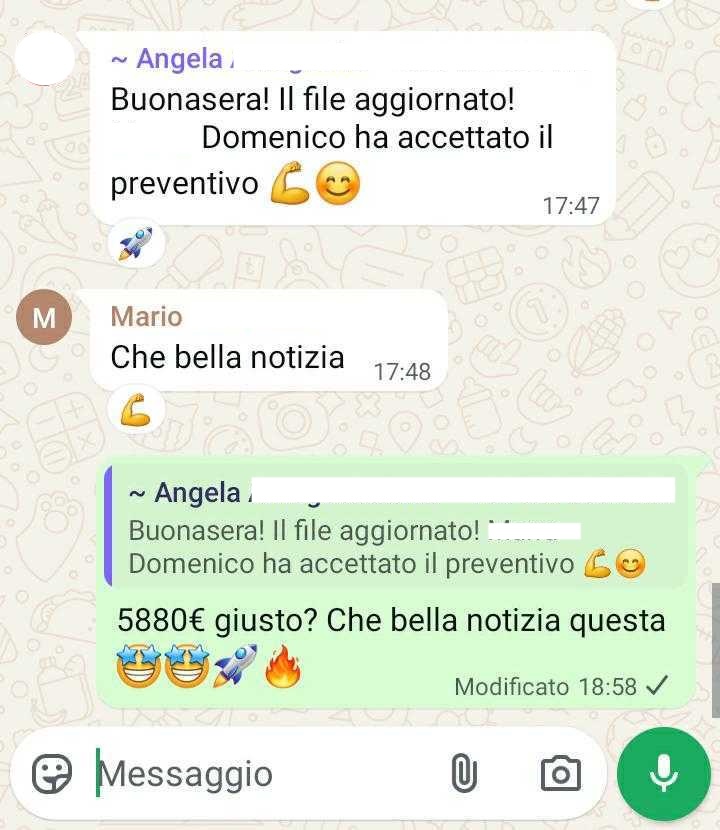
Task: Tap the green microphone button
Action: tap(663, 773)
